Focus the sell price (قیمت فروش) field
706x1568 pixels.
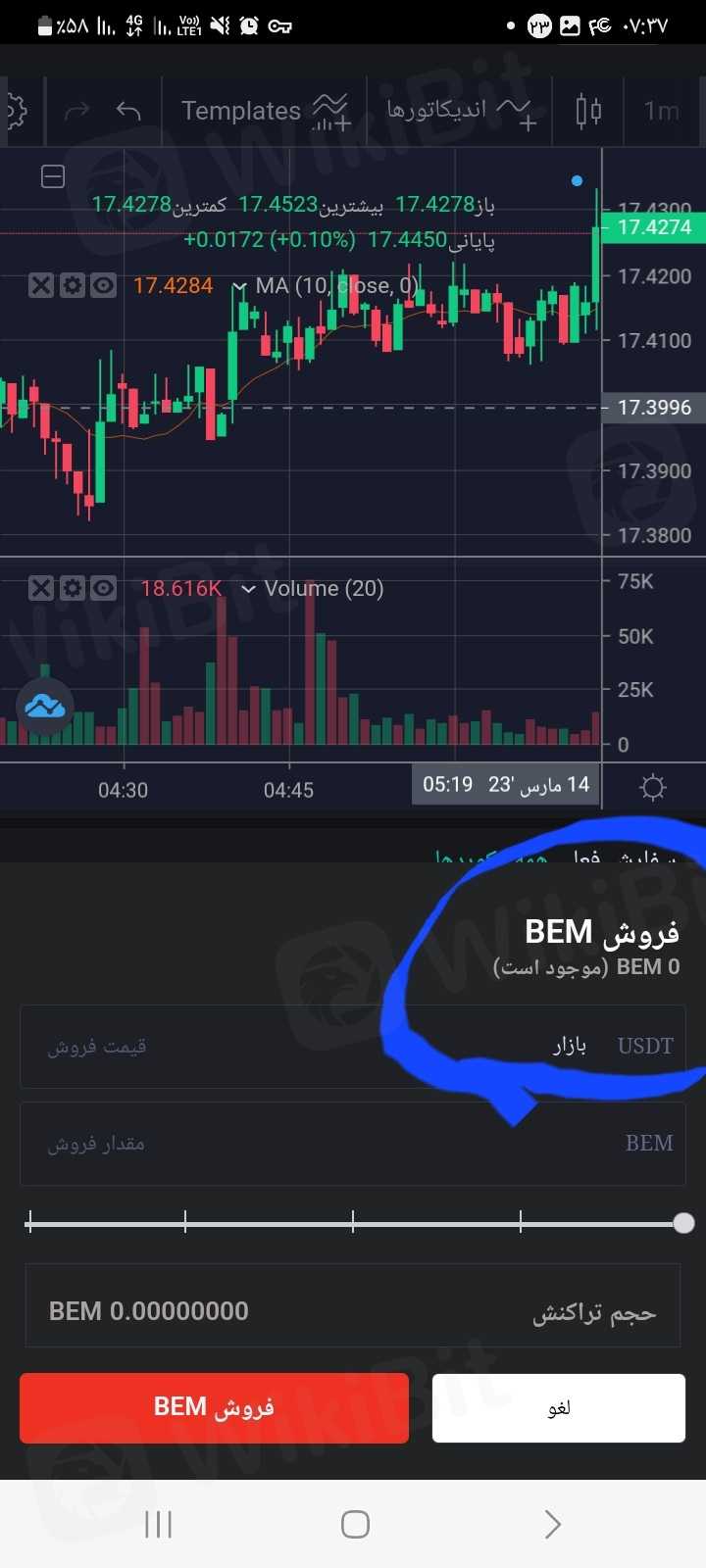pyautogui.click(x=294, y=1047)
